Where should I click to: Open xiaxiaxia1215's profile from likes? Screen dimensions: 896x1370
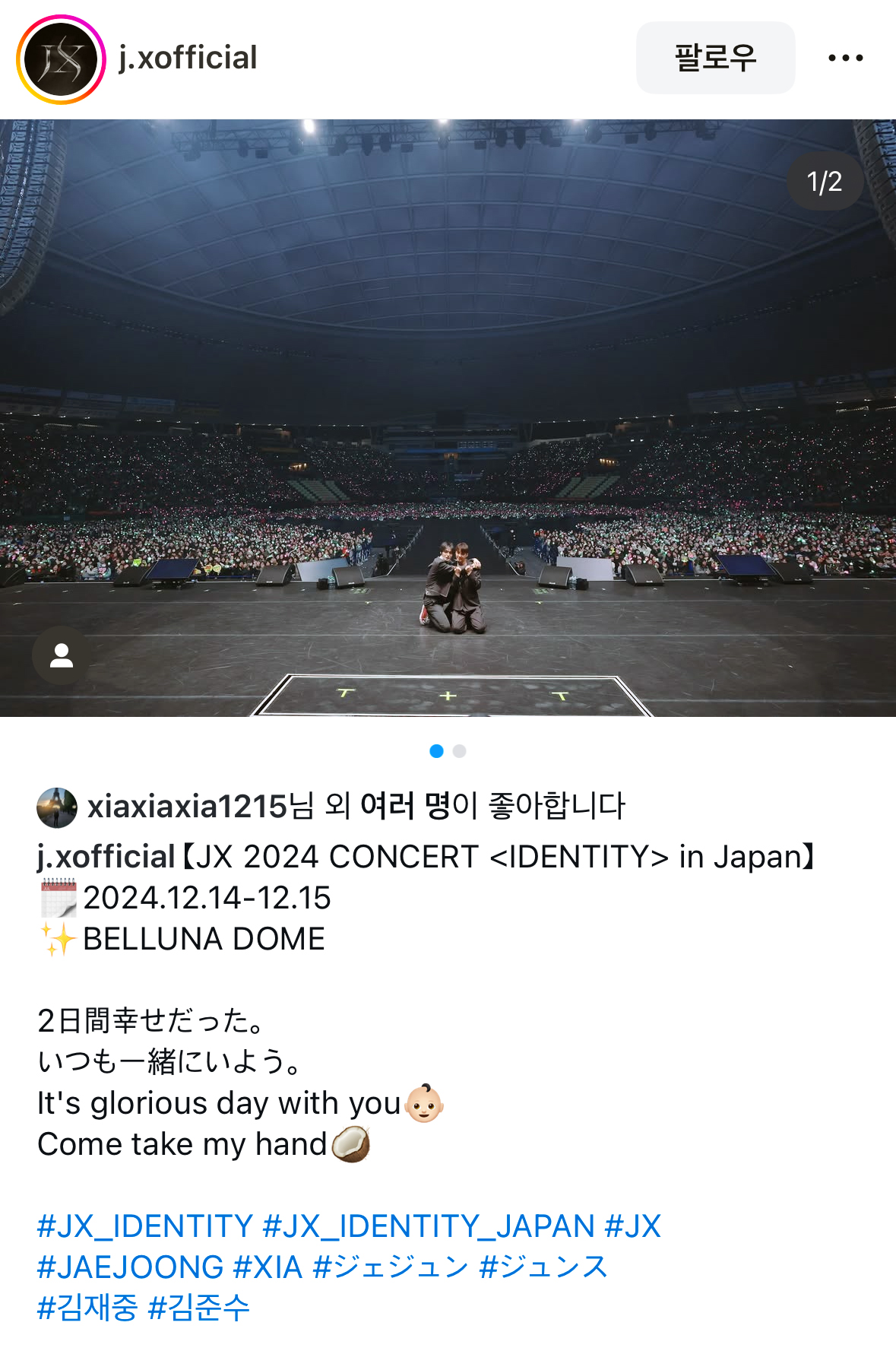[187, 807]
